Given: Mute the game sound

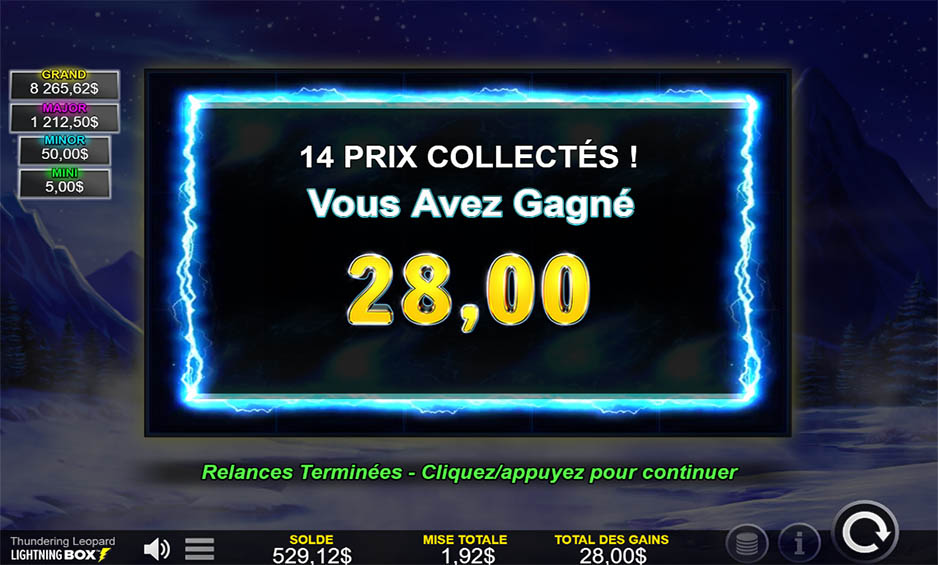Looking at the screenshot, I should click(156, 548).
